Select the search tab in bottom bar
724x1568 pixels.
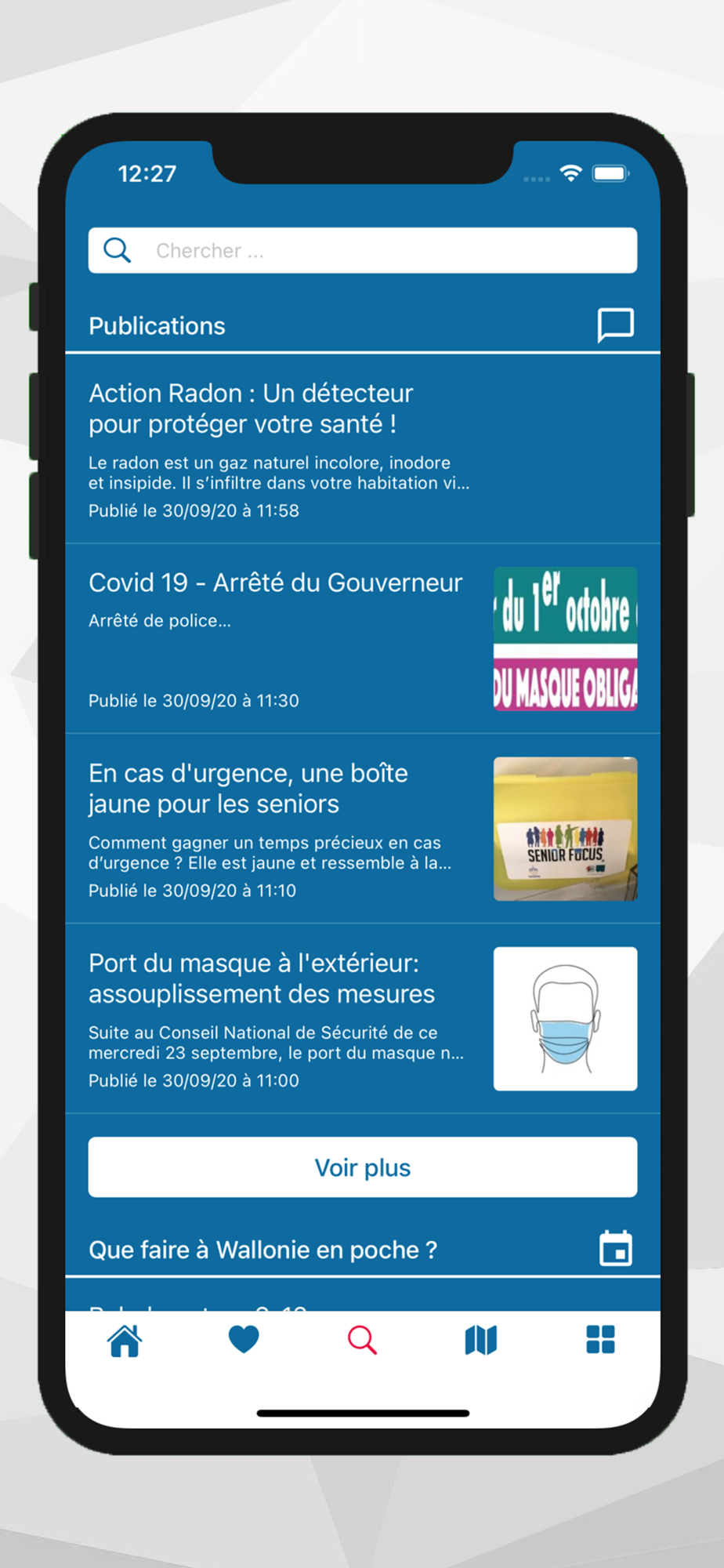[x=362, y=1341]
